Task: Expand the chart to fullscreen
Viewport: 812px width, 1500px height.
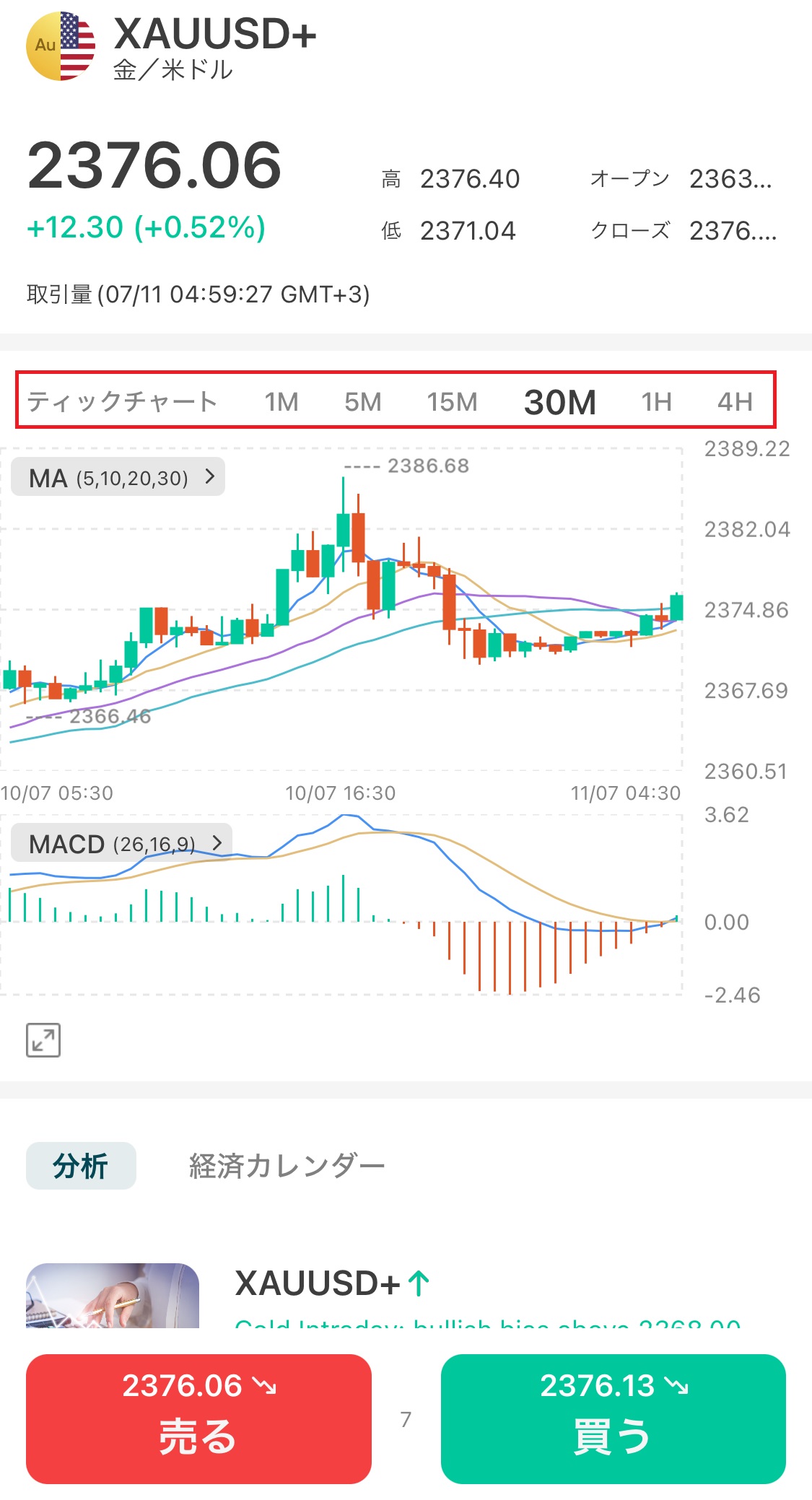Action: click(43, 1040)
